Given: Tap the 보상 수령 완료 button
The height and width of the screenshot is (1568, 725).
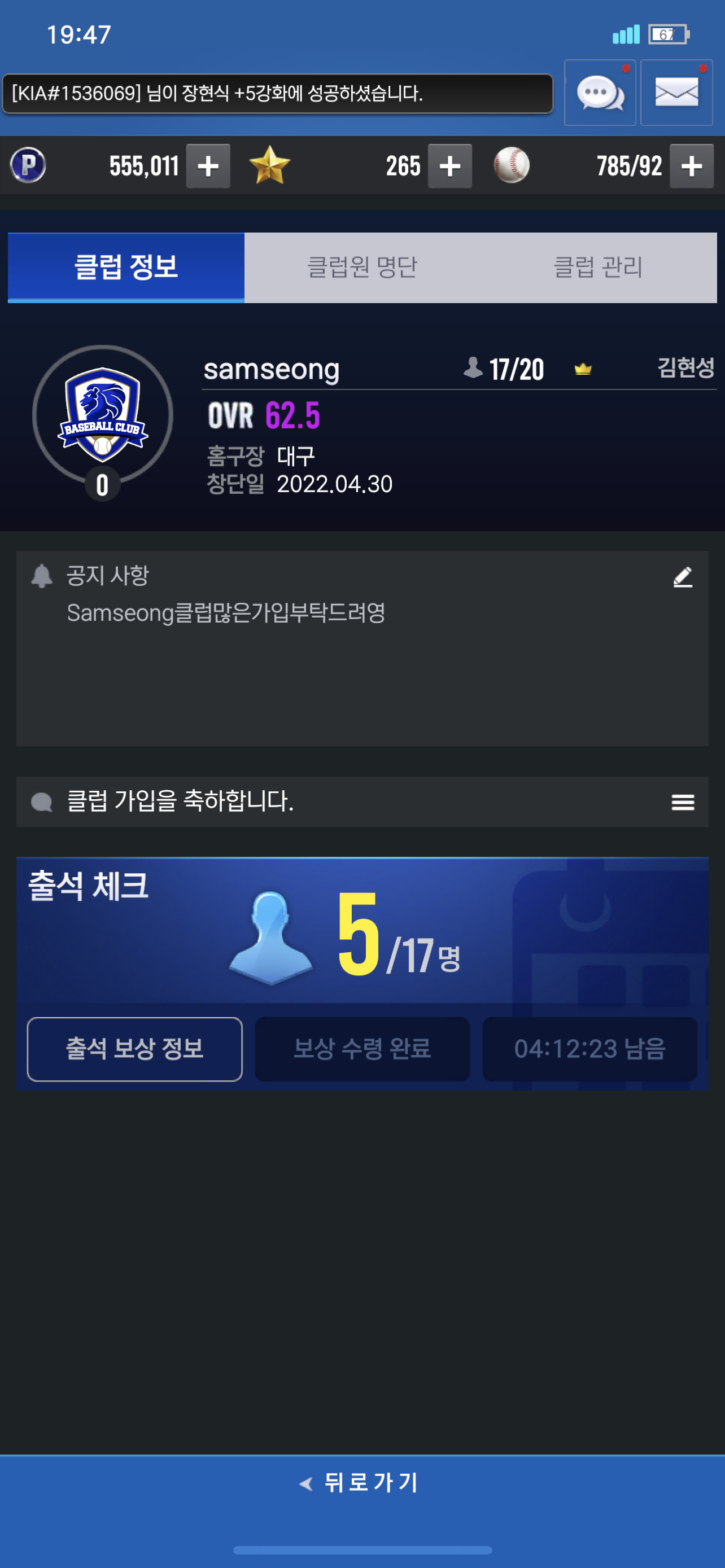Looking at the screenshot, I should pos(362,1049).
